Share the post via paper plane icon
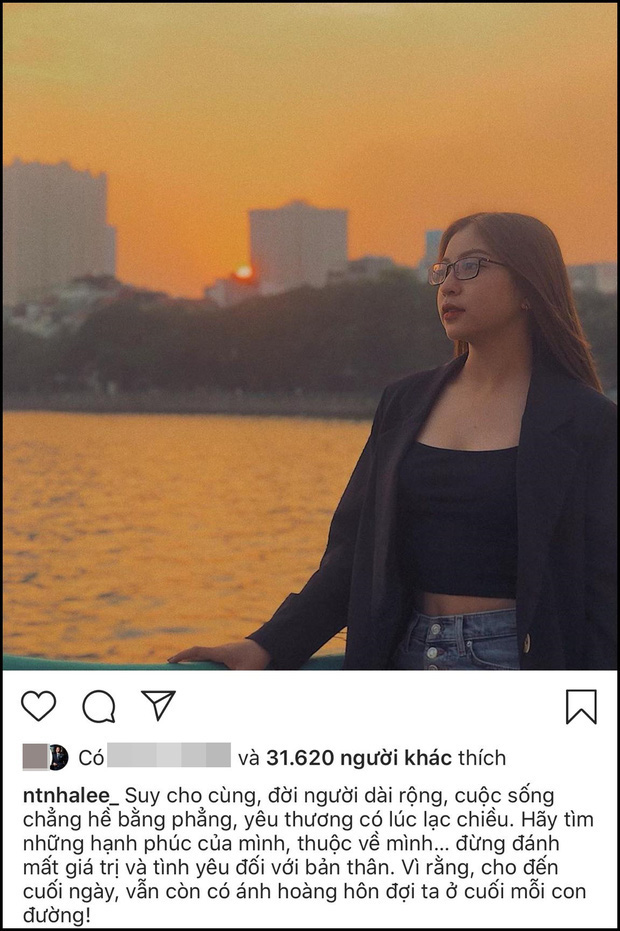620x931 pixels. click(158, 705)
